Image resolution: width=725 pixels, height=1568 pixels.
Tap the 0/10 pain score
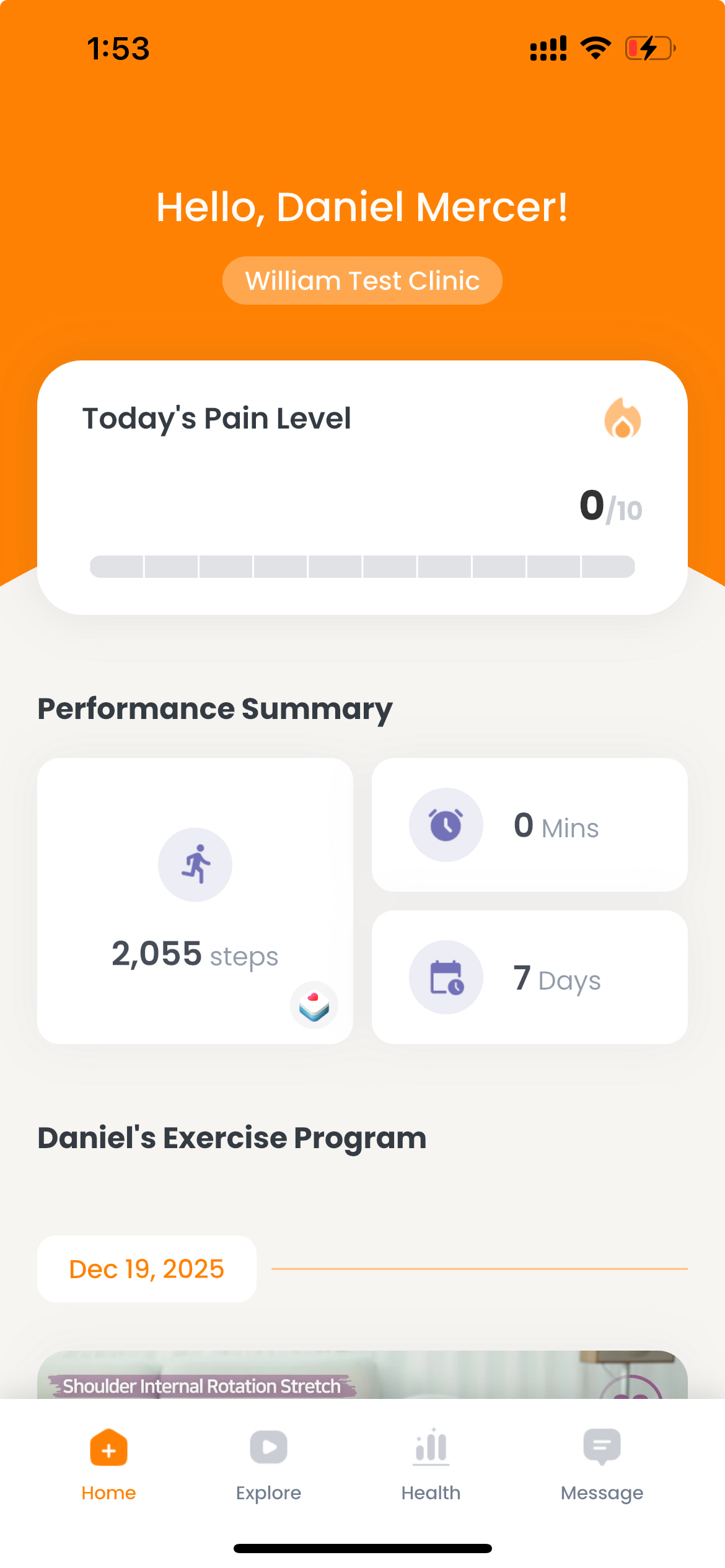click(609, 507)
